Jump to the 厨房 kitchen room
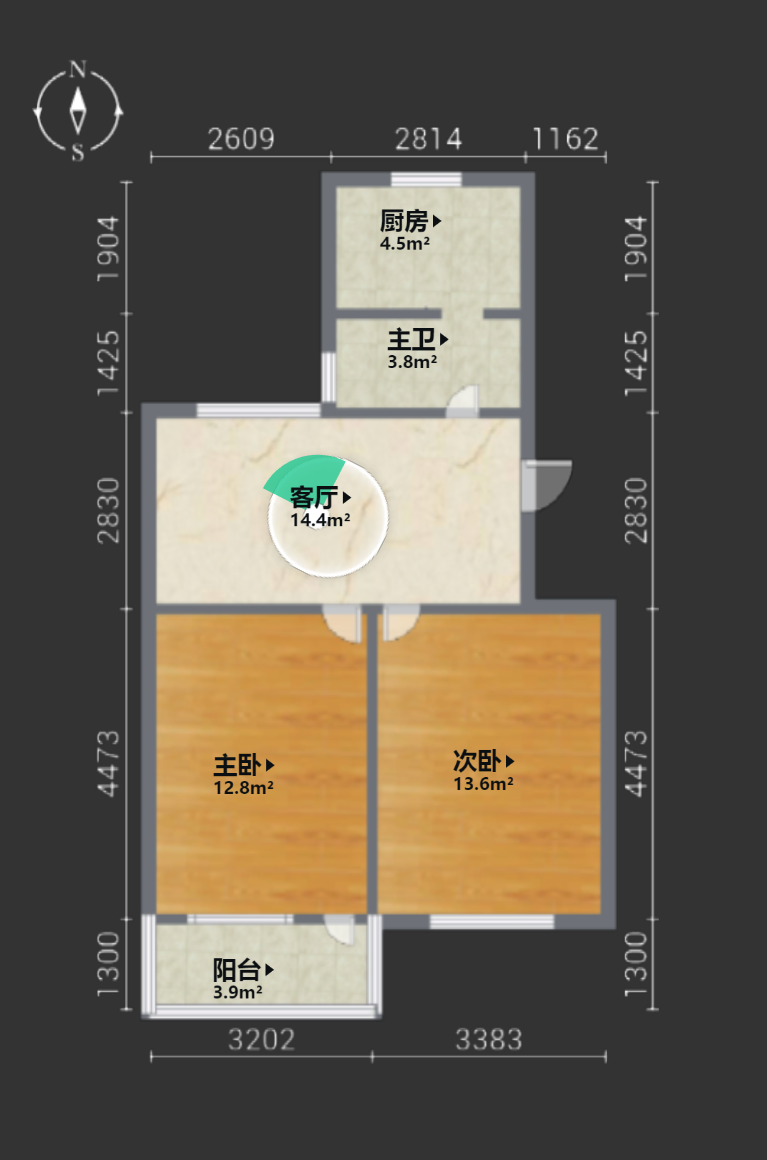The width and height of the screenshot is (767, 1160). point(410,222)
